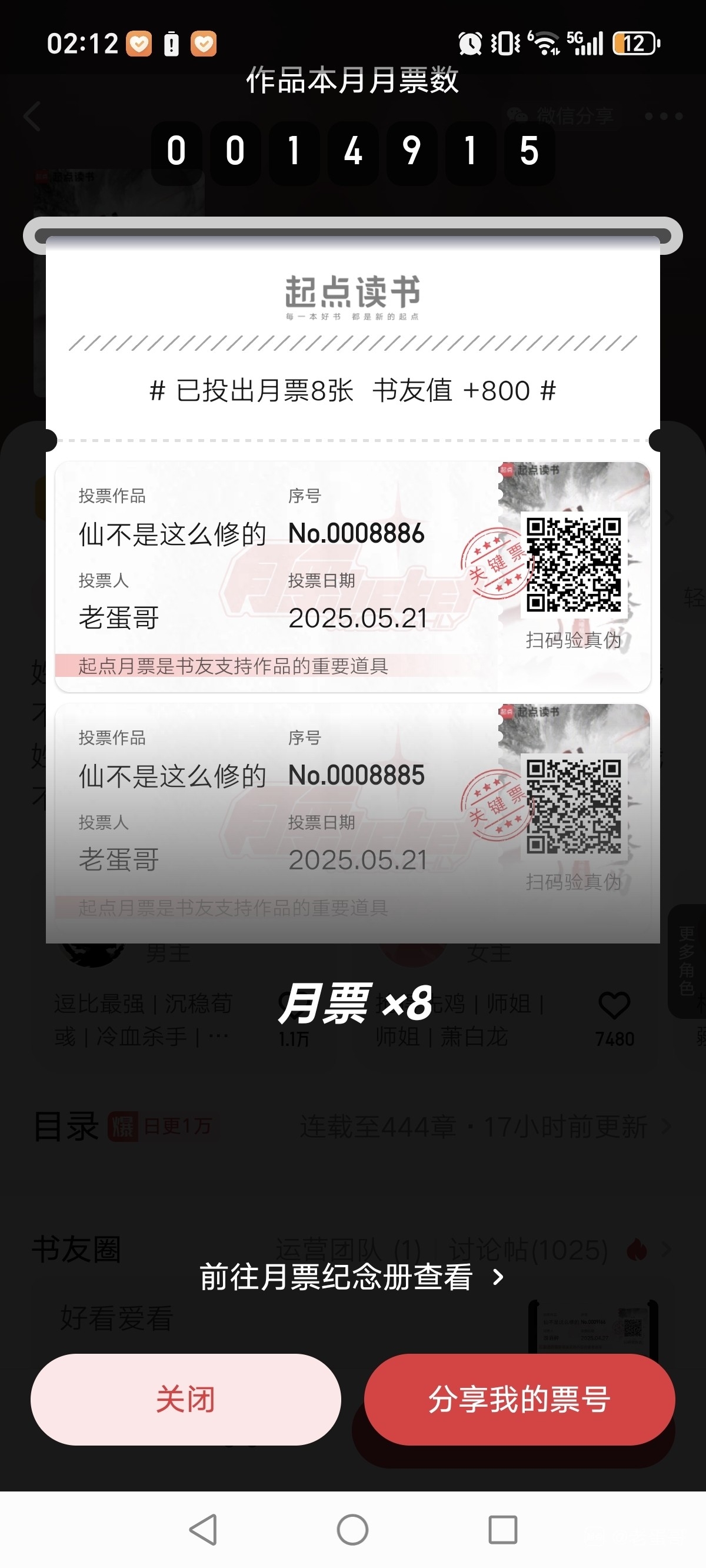Open 前往月票纪念册查看 link
The image size is (706, 1568).
click(x=352, y=1277)
